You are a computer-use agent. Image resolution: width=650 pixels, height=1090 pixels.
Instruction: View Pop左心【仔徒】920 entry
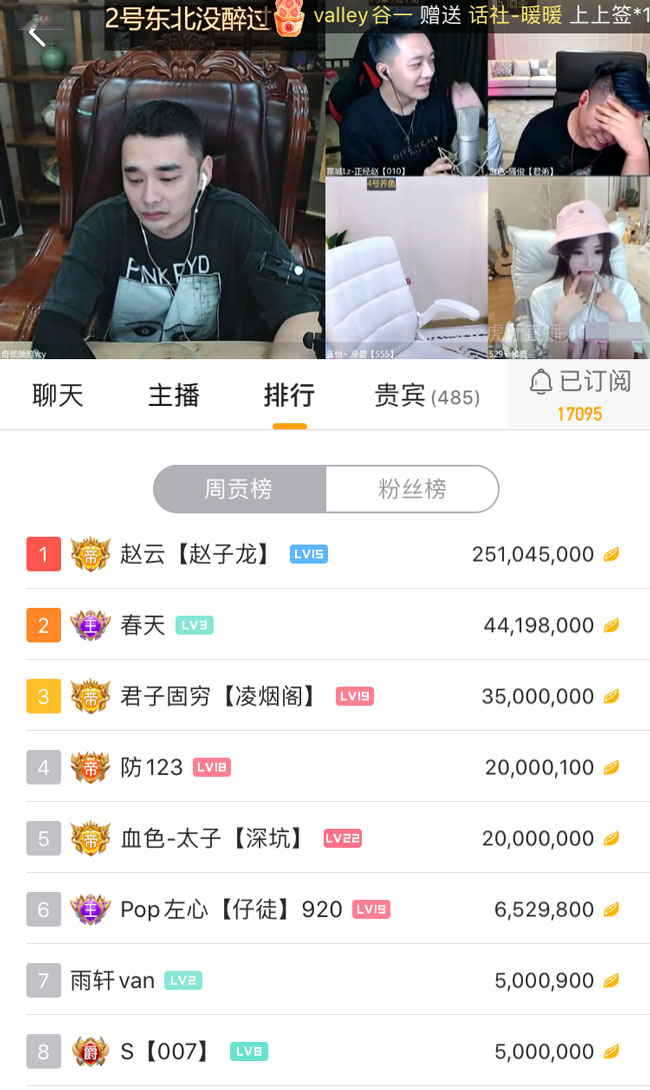tap(231, 910)
